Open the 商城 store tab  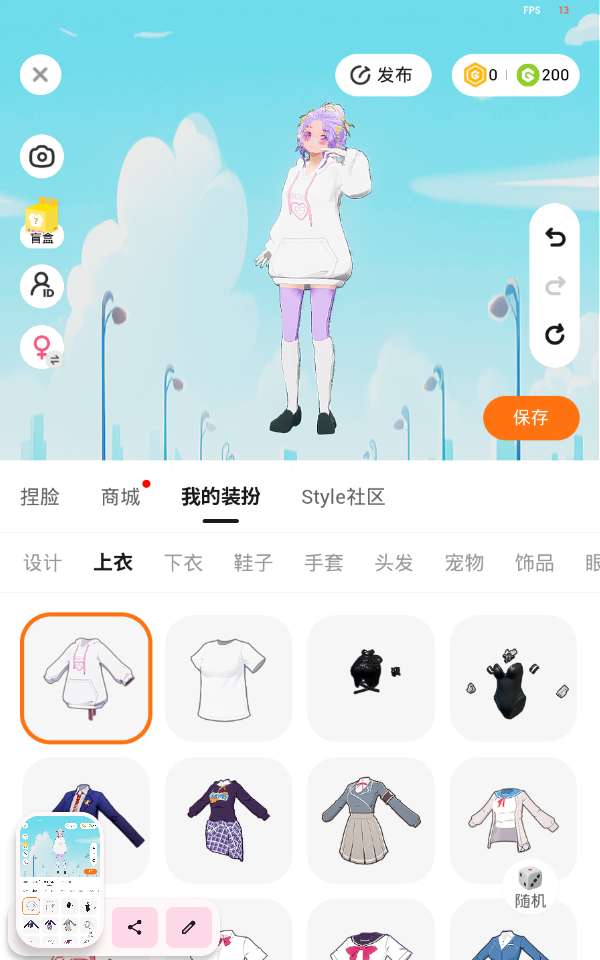(x=121, y=497)
